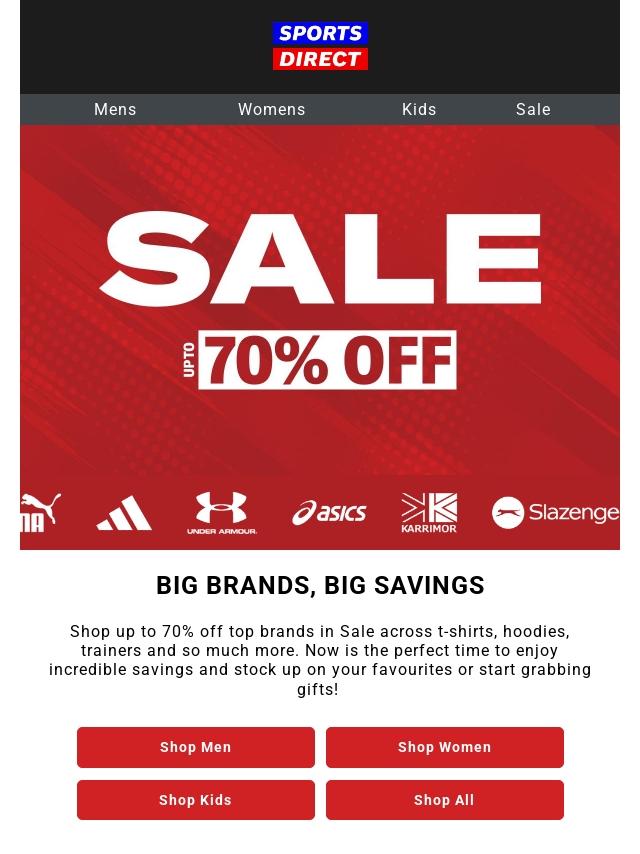Open the 70% off Sale banner
This screenshot has width=640, height=854.
[320, 300]
